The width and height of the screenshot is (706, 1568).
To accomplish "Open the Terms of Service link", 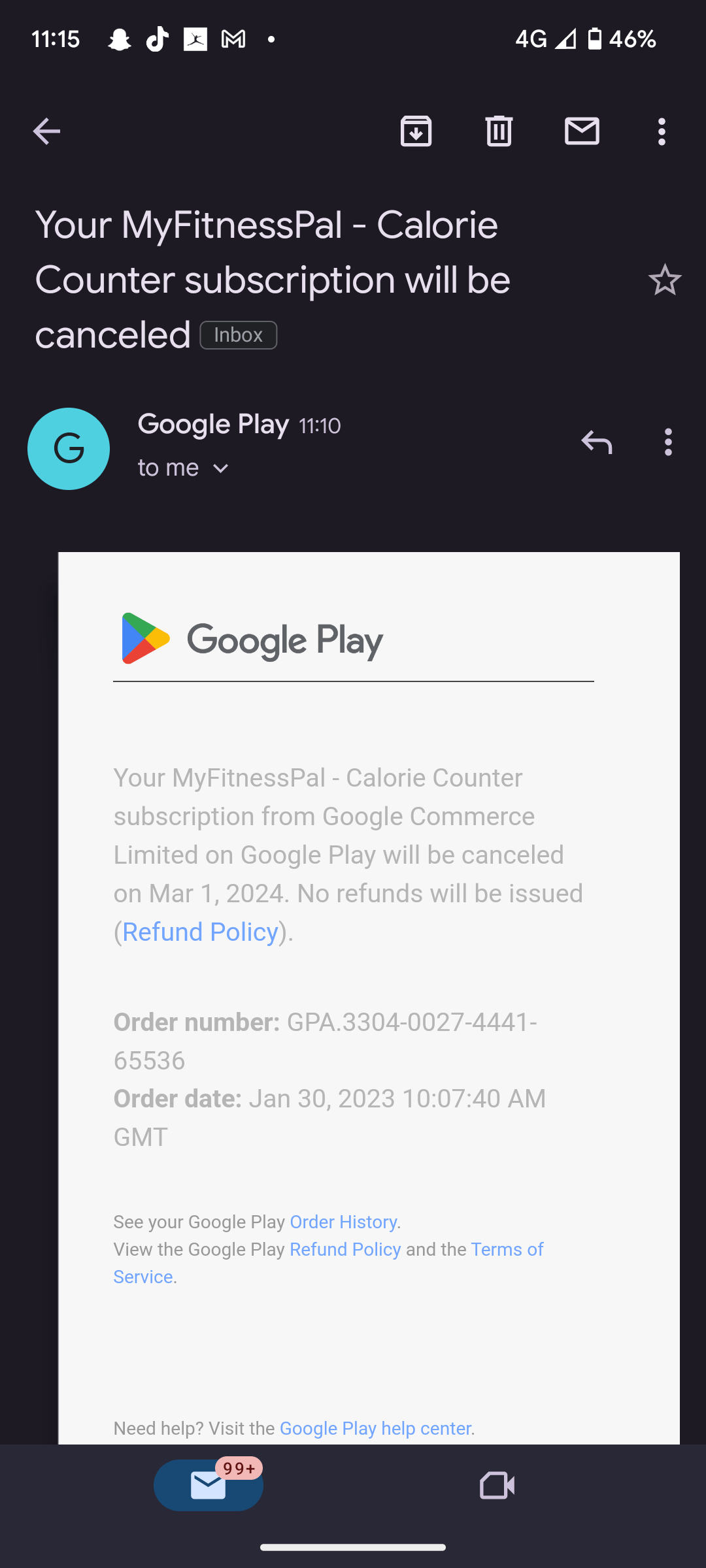I will [x=507, y=1249].
